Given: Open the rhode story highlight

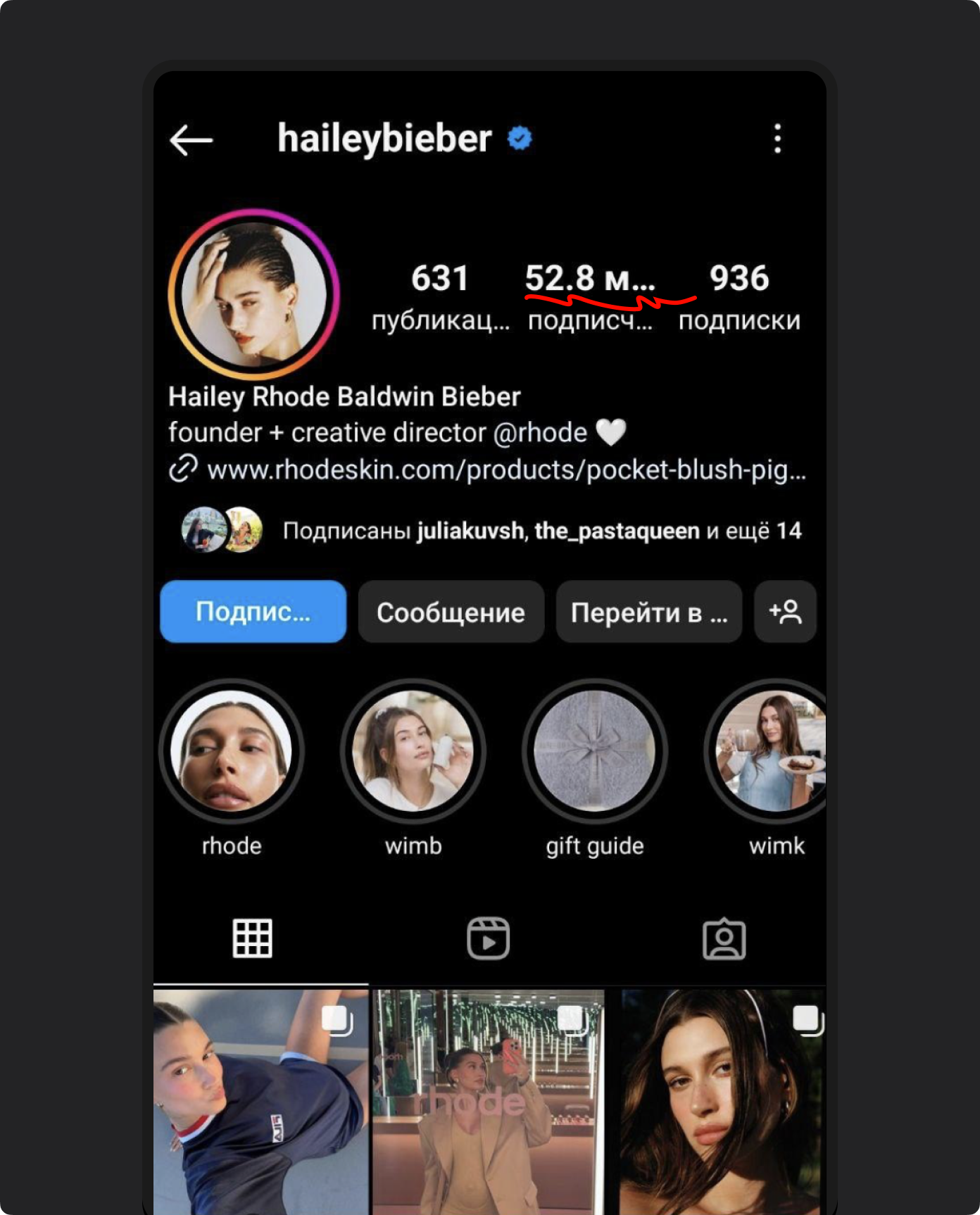Looking at the screenshot, I should point(232,751).
